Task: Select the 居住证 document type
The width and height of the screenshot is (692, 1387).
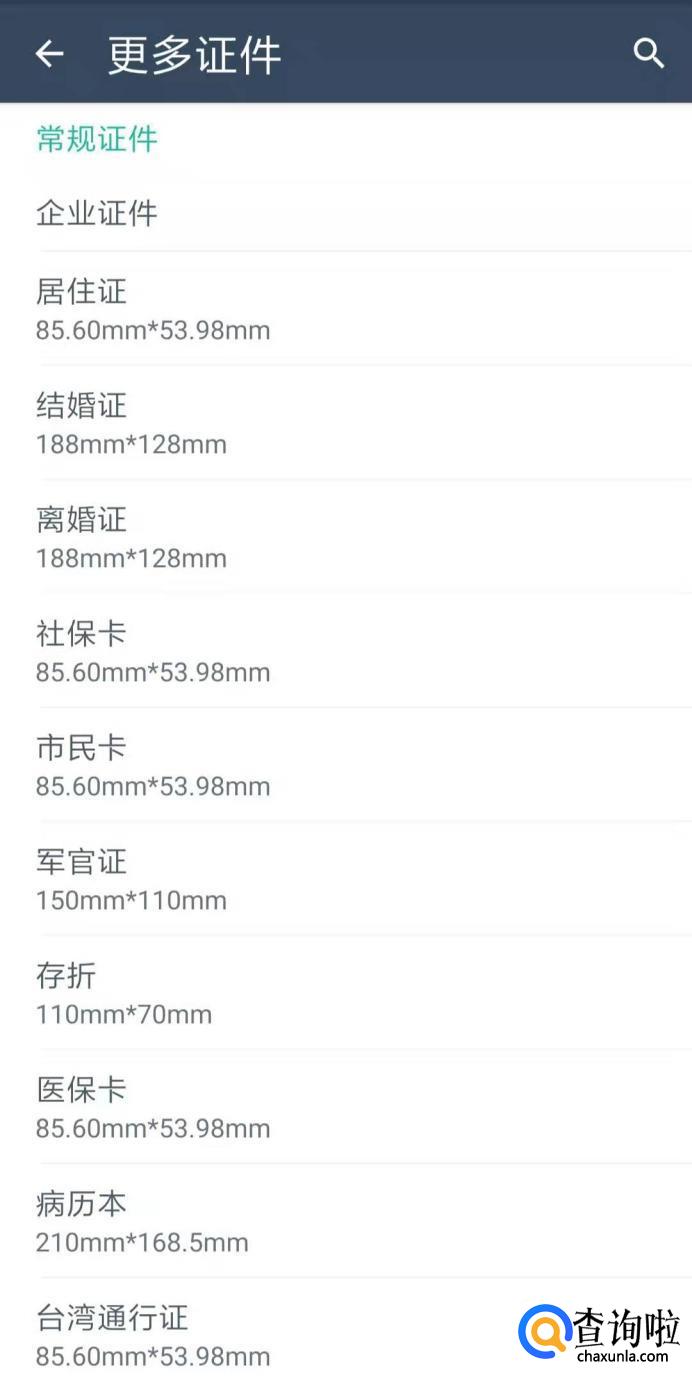Action: pos(346,309)
